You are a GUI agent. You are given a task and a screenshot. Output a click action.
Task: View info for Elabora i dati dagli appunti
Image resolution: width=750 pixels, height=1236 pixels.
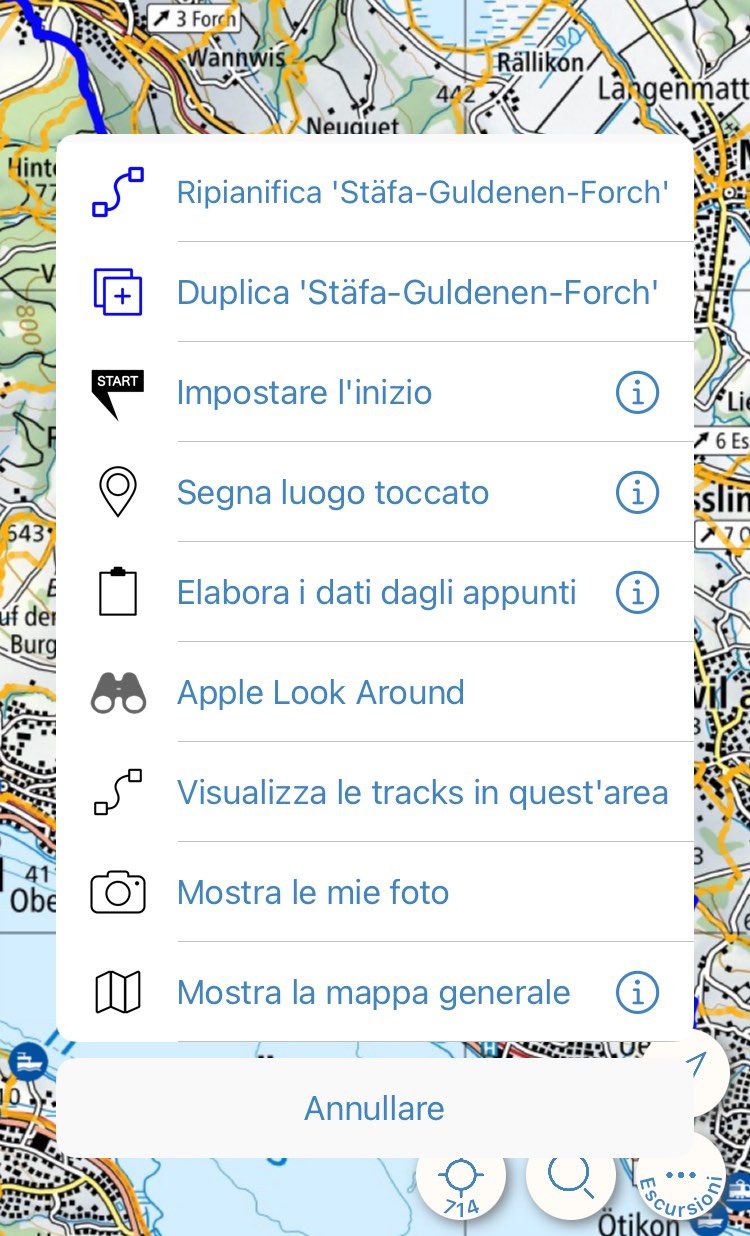(637, 592)
